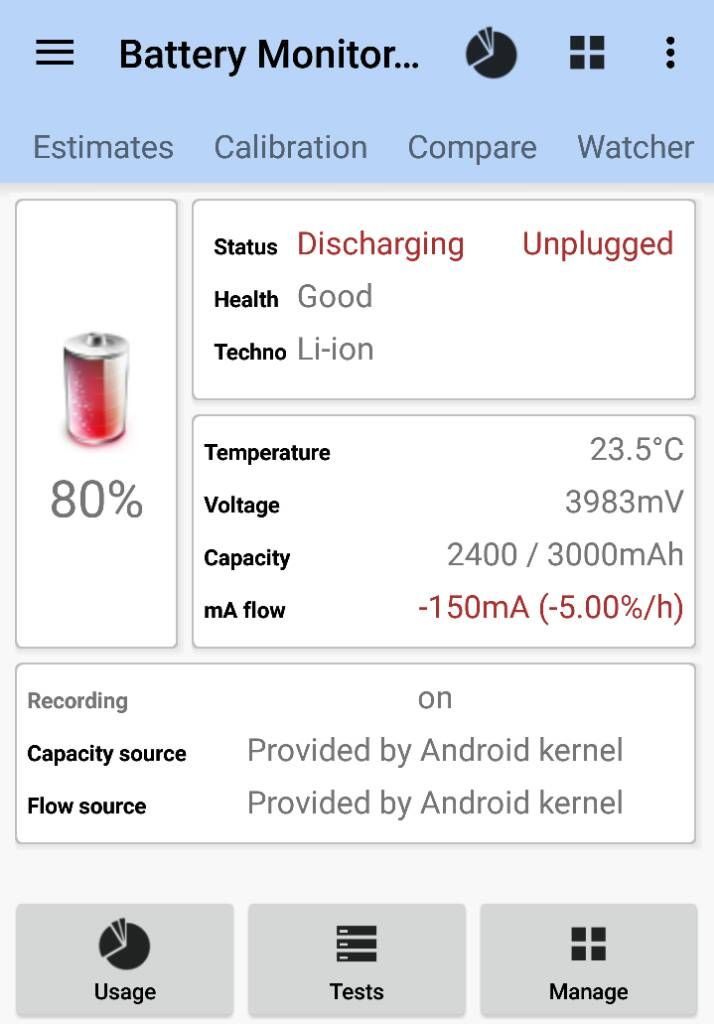The image size is (714, 1024).
Task: Open the hamburger navigation drawer
Action: [x=55, y=53]
